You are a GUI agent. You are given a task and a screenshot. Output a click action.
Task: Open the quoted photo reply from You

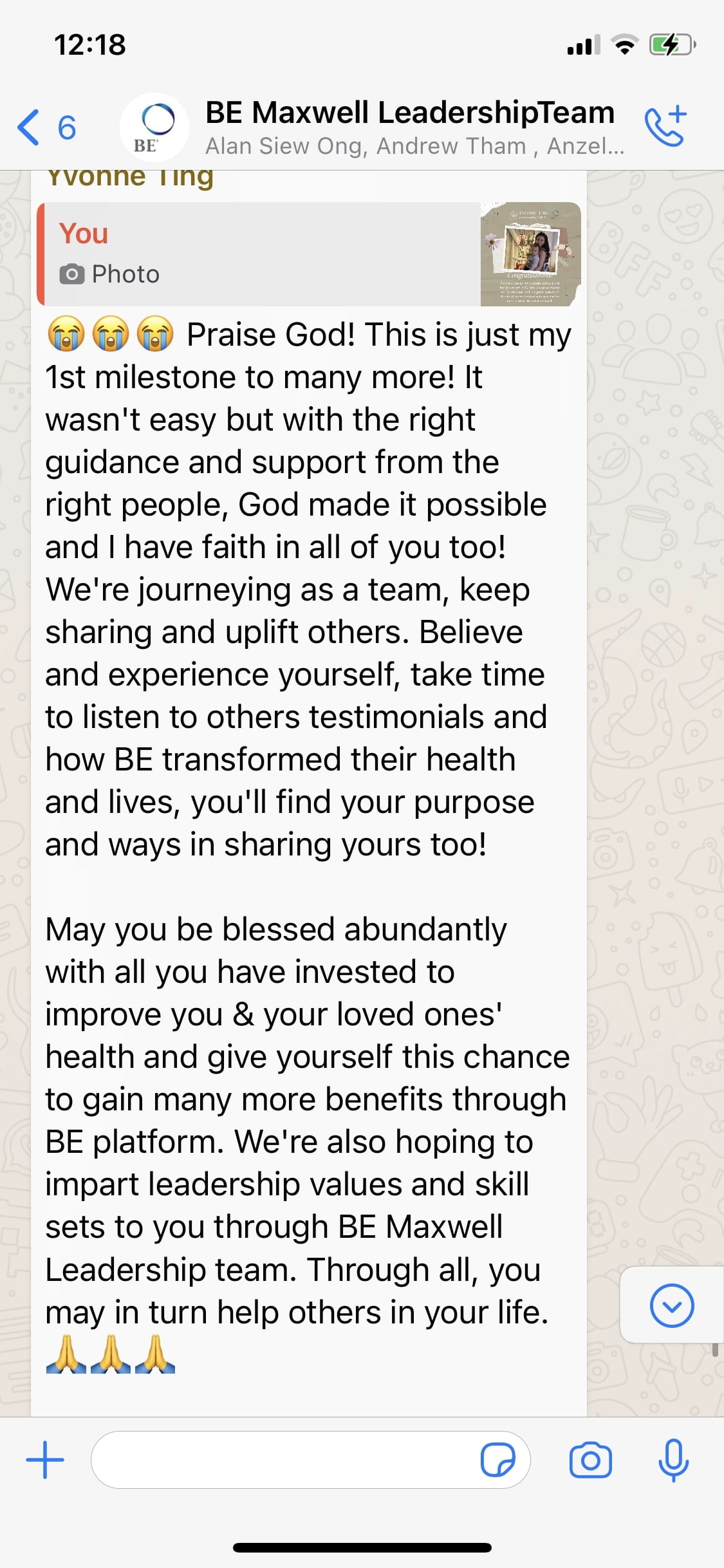click(x=310, y=254)
